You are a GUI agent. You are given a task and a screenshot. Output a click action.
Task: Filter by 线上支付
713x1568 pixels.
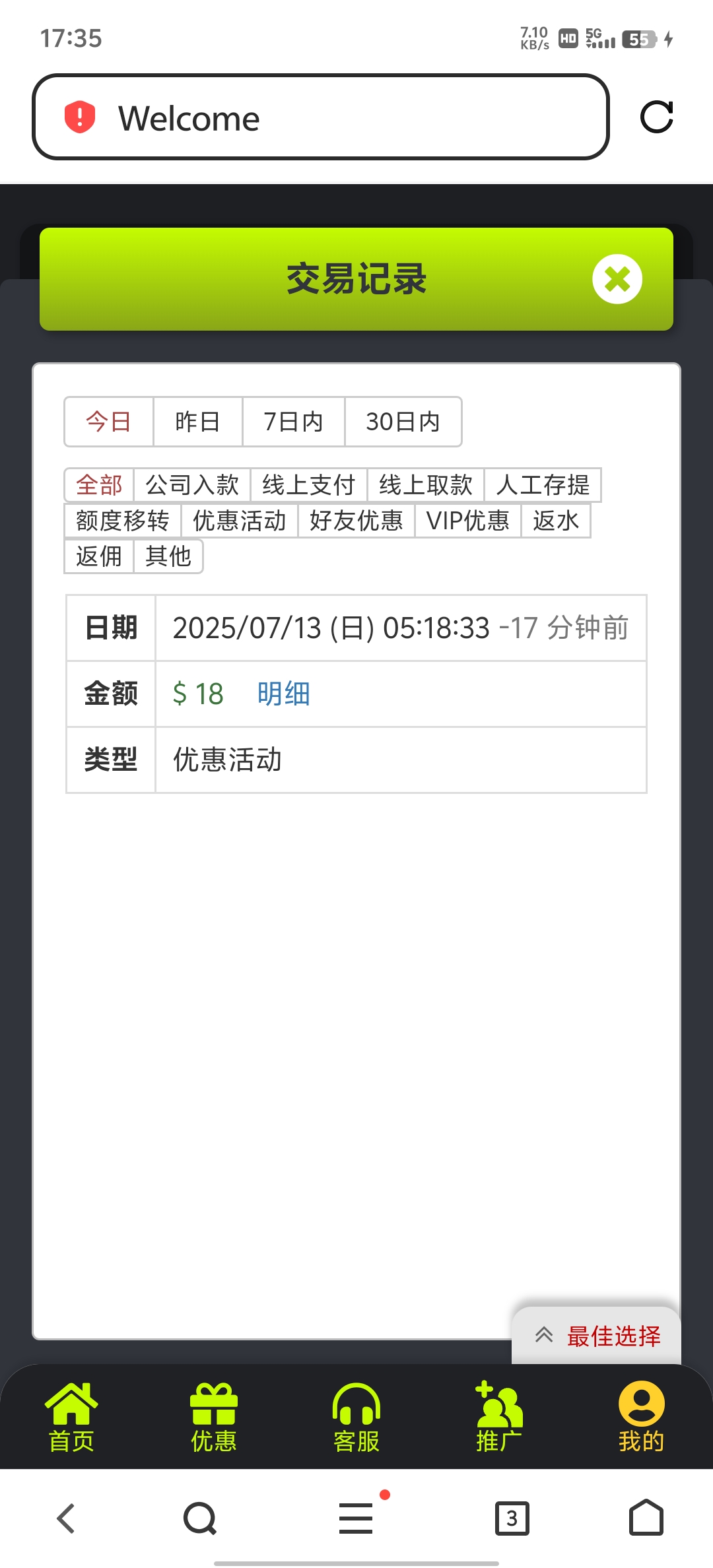point(308,485)
